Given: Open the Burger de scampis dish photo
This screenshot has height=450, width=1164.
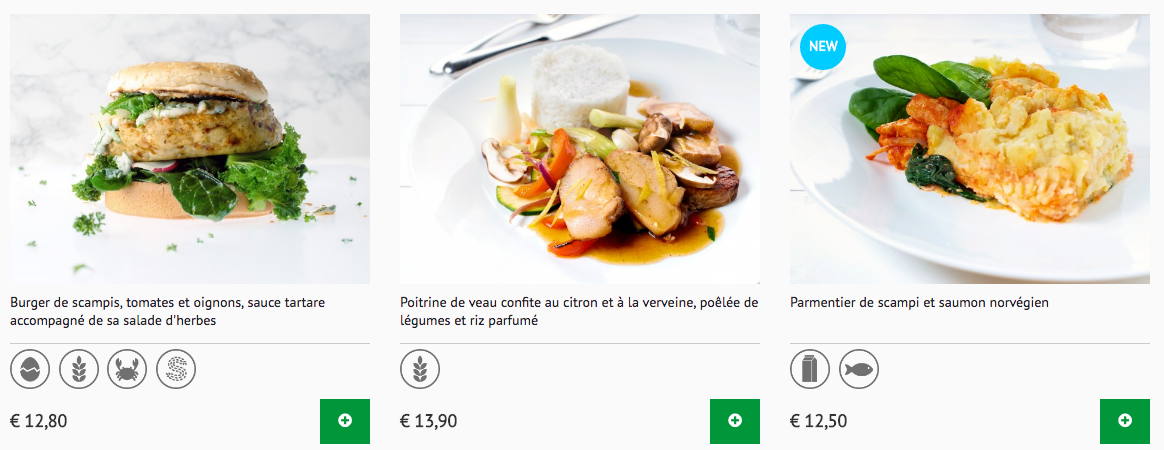Looking at the screenshot, I should [190, 149].
